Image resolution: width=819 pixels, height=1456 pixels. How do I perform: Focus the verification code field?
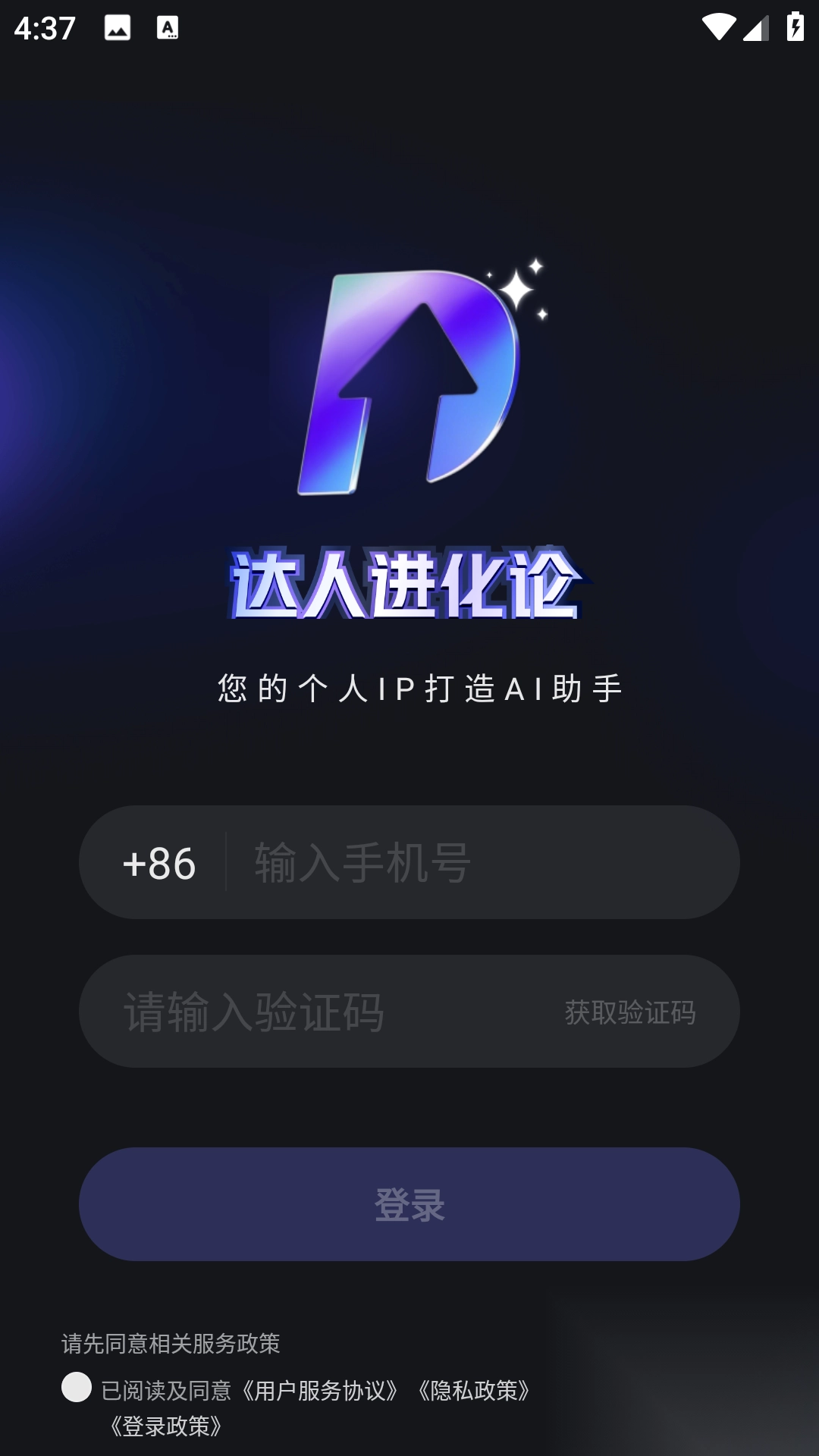[318, 1012]
